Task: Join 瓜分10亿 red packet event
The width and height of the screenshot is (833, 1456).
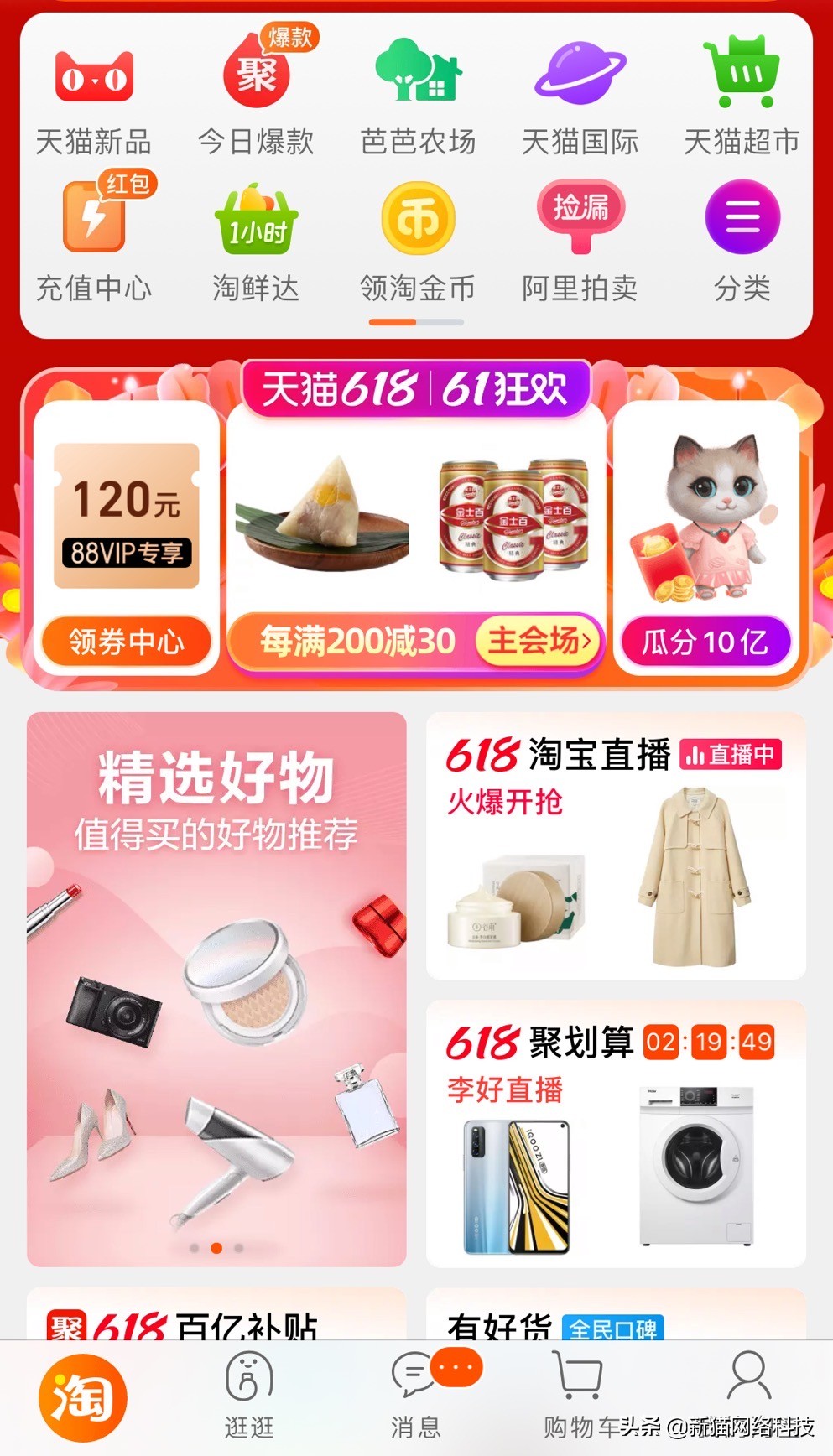Action: pyautogui.click(x=705, y=642)
